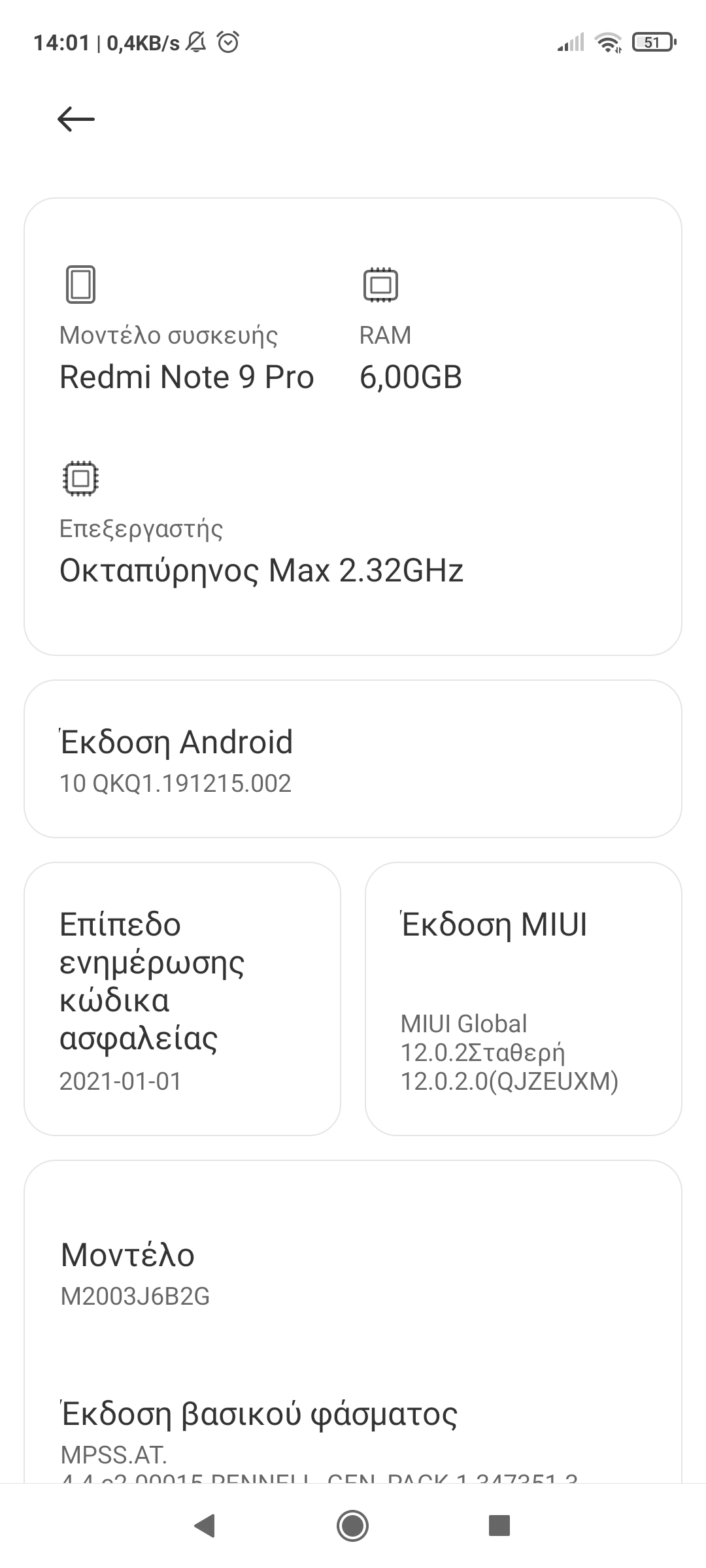Tap the Επίπεδο ενημέρωσης κώδικα ασφαλείας card

(x=182, y=999)
